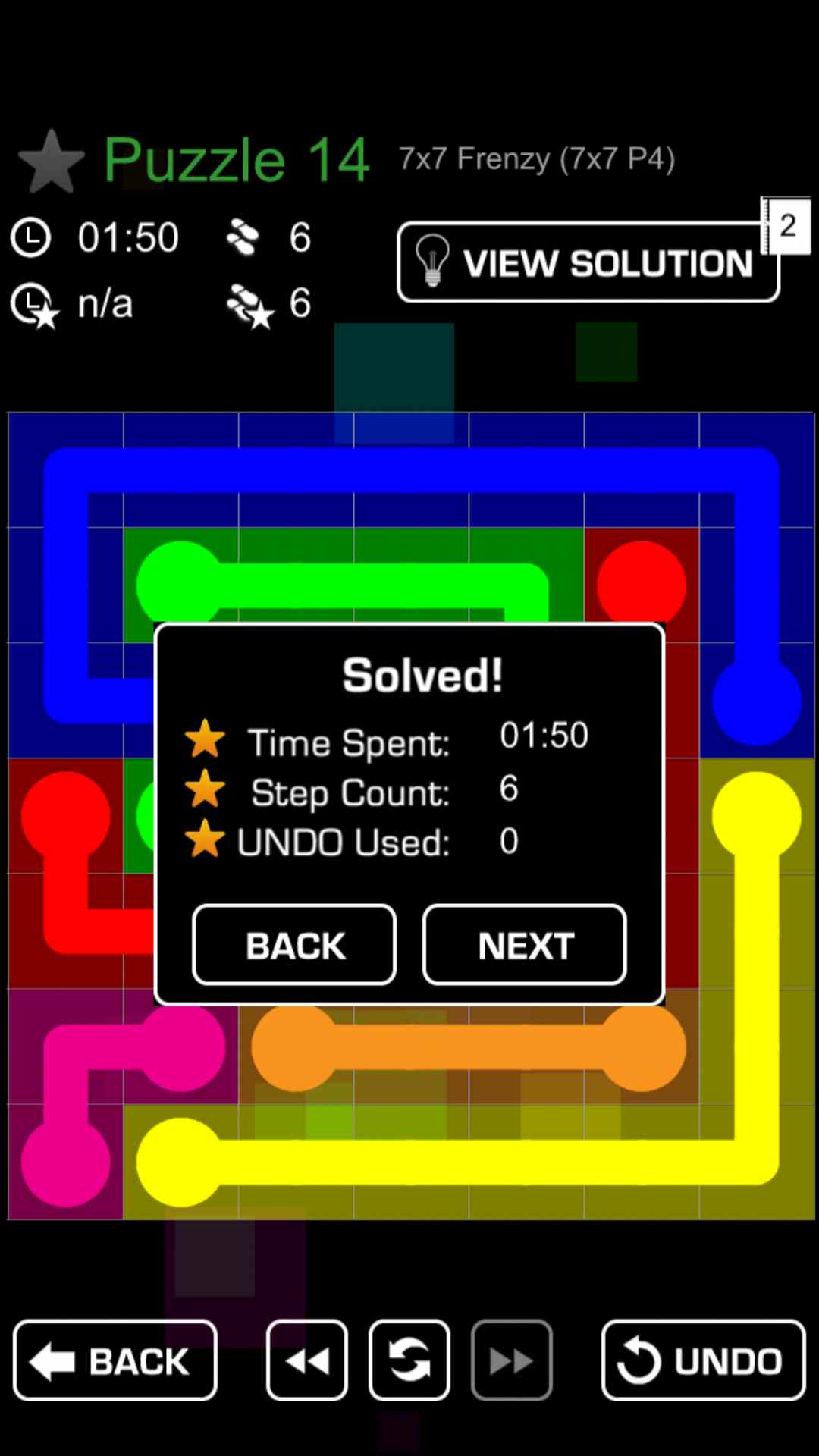Go to the next puzzle from the Solved dialog
Viewport: 819px width, 1456px height.
pos(524,945)
